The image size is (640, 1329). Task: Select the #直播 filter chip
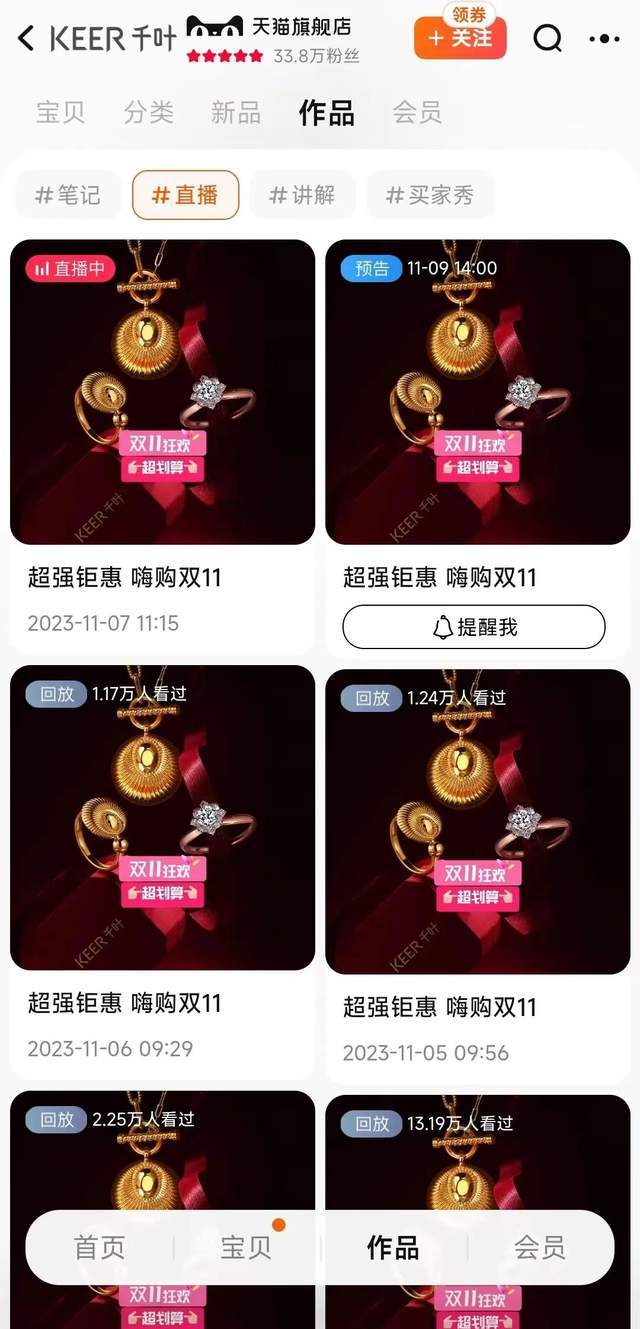(185, 195)
